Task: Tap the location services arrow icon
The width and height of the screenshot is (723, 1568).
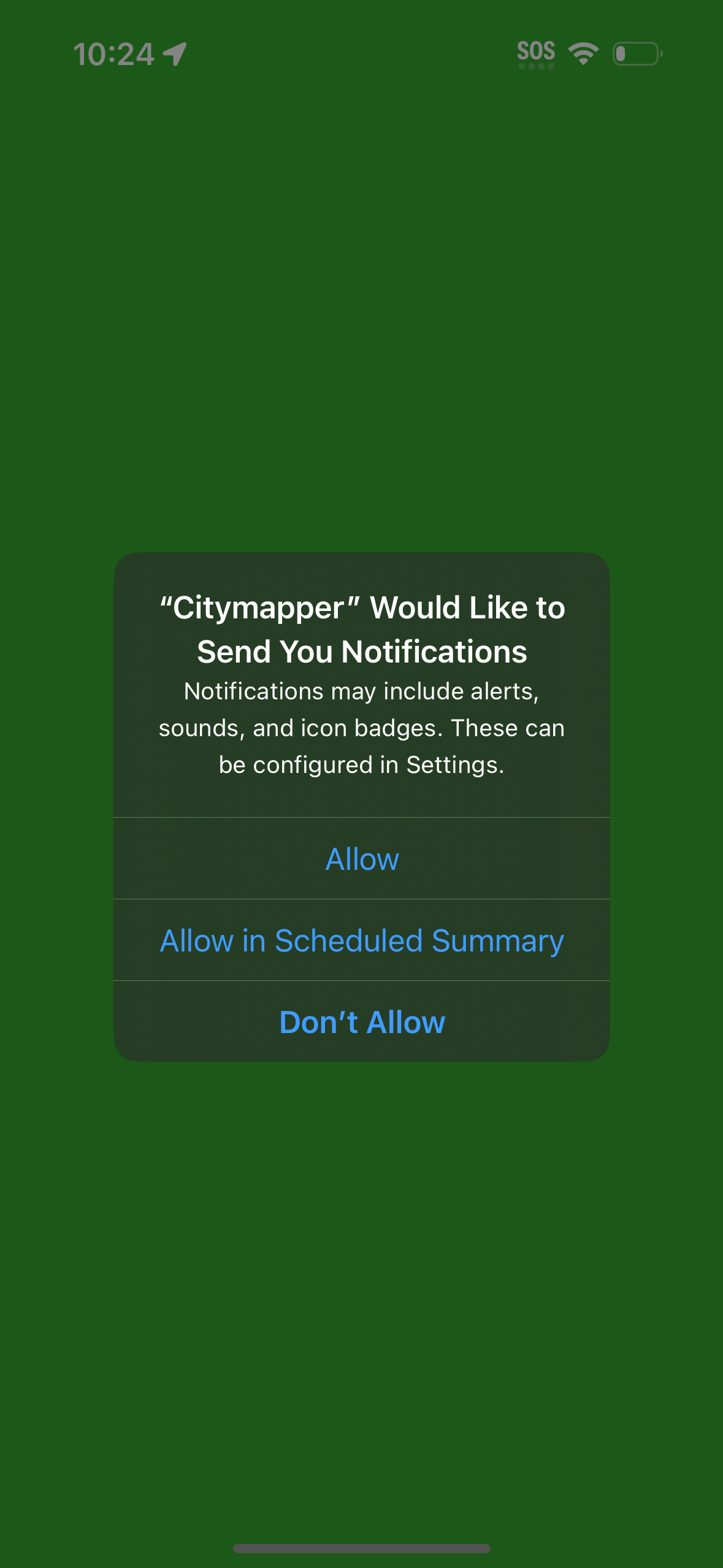Action: (x=174, y=55)
